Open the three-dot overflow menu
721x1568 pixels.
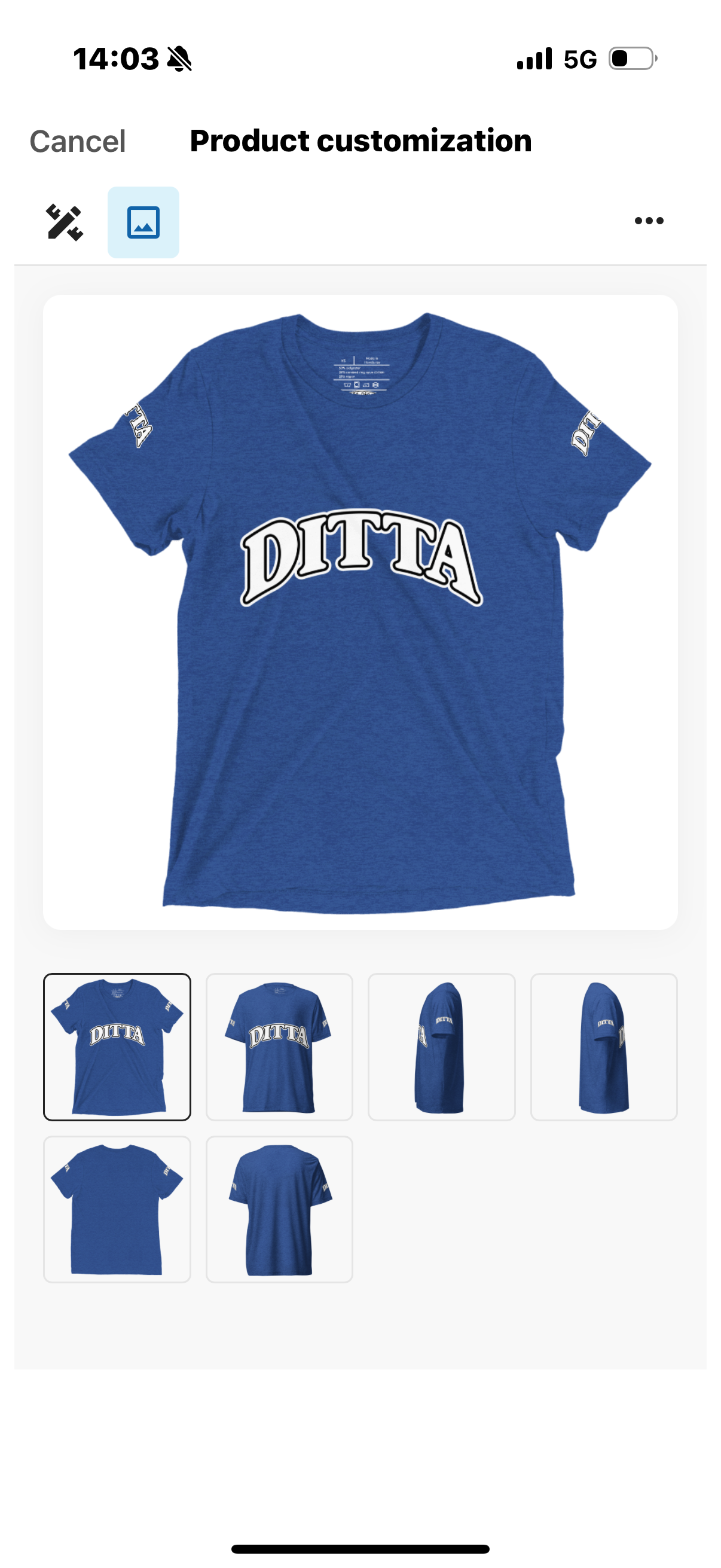coord(649,220)
